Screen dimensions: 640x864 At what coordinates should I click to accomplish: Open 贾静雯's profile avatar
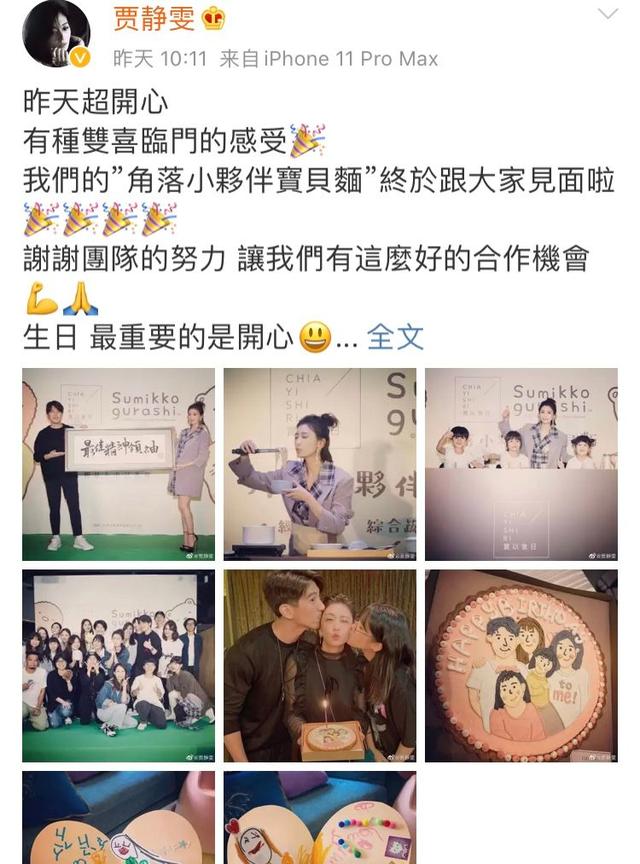point(57,34)
